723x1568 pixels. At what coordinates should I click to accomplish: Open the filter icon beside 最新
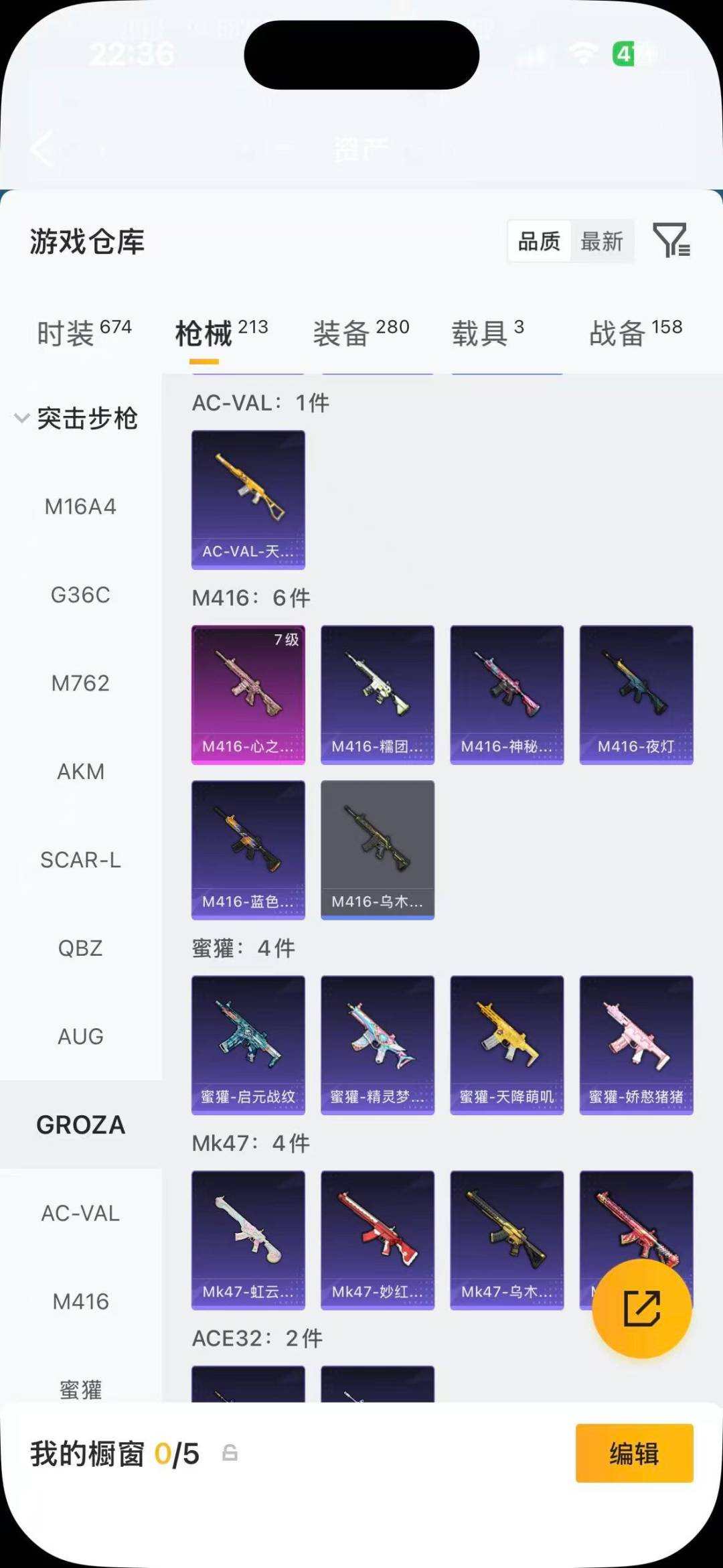671,240
